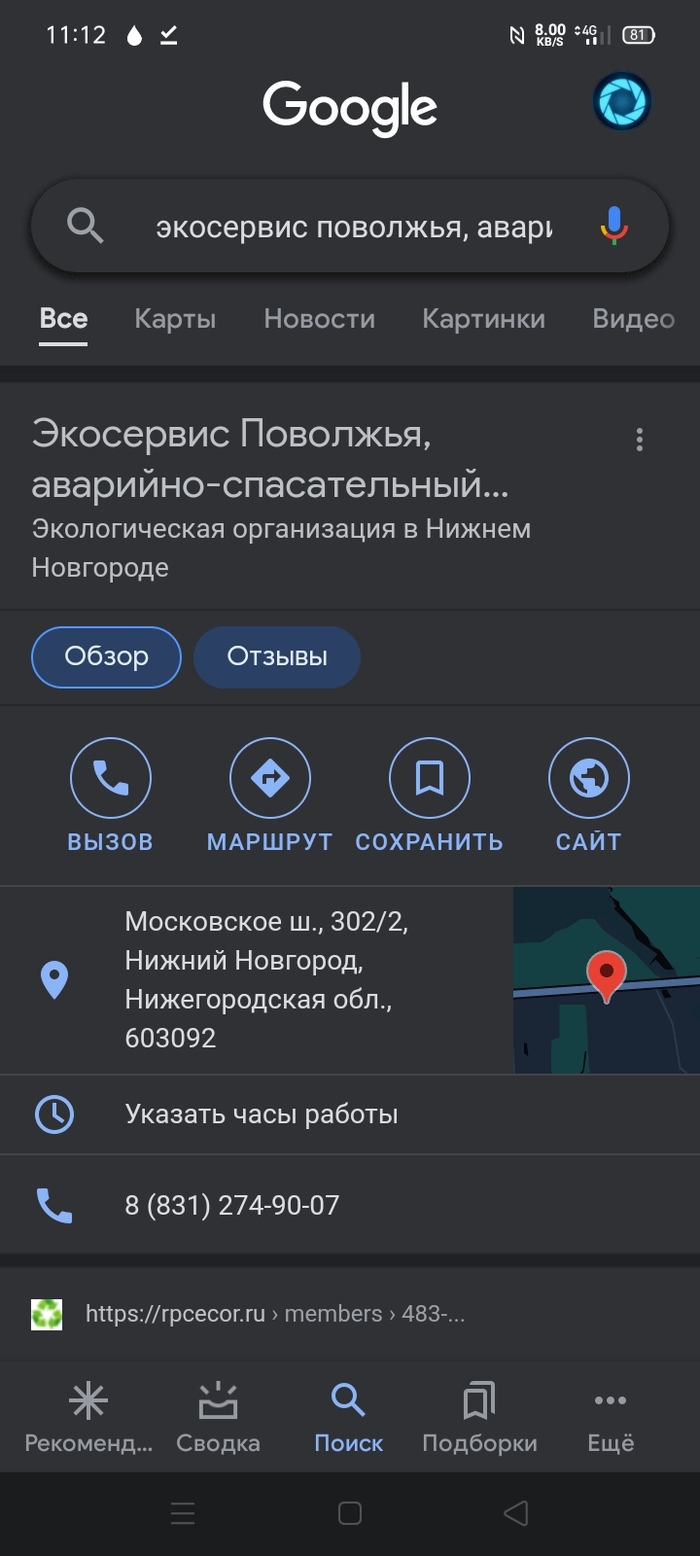This screenshot has height=1556, width=700.
Task: Open the organization's Сайт
Action: 589,796
